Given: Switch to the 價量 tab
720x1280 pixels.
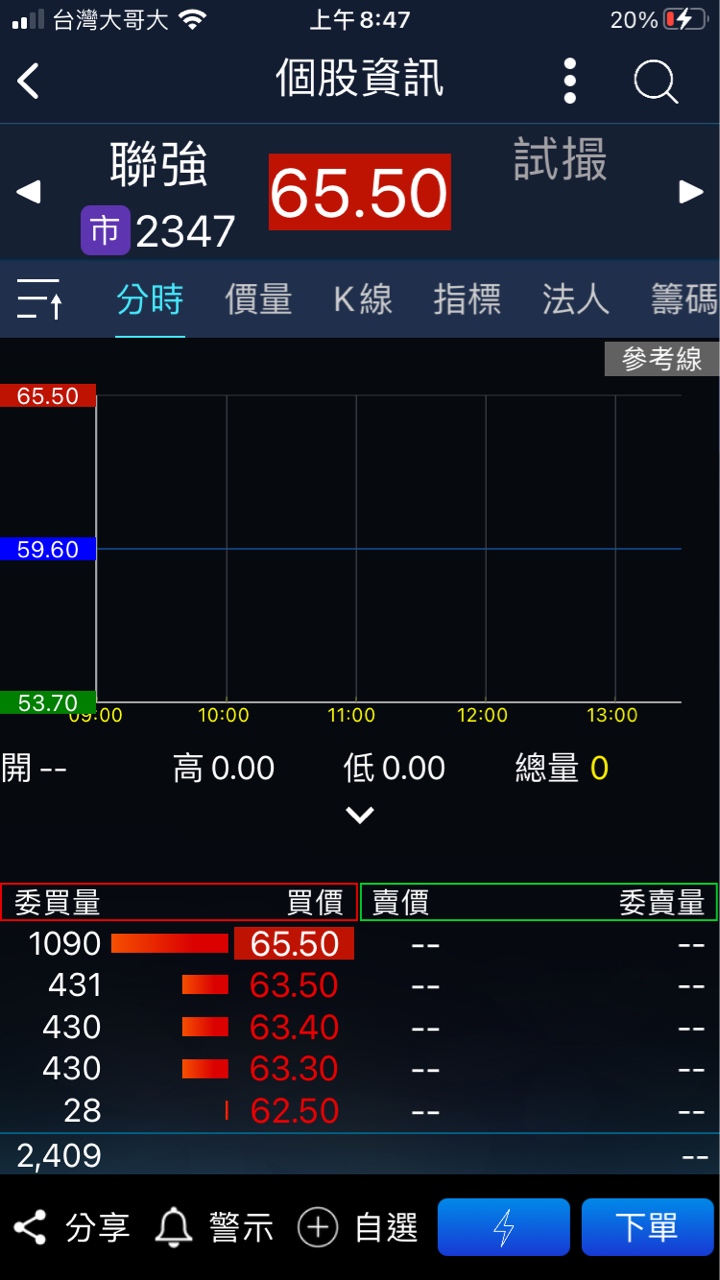Looking at the screenshot, I should pyautogui.click(x=258, y=299).
